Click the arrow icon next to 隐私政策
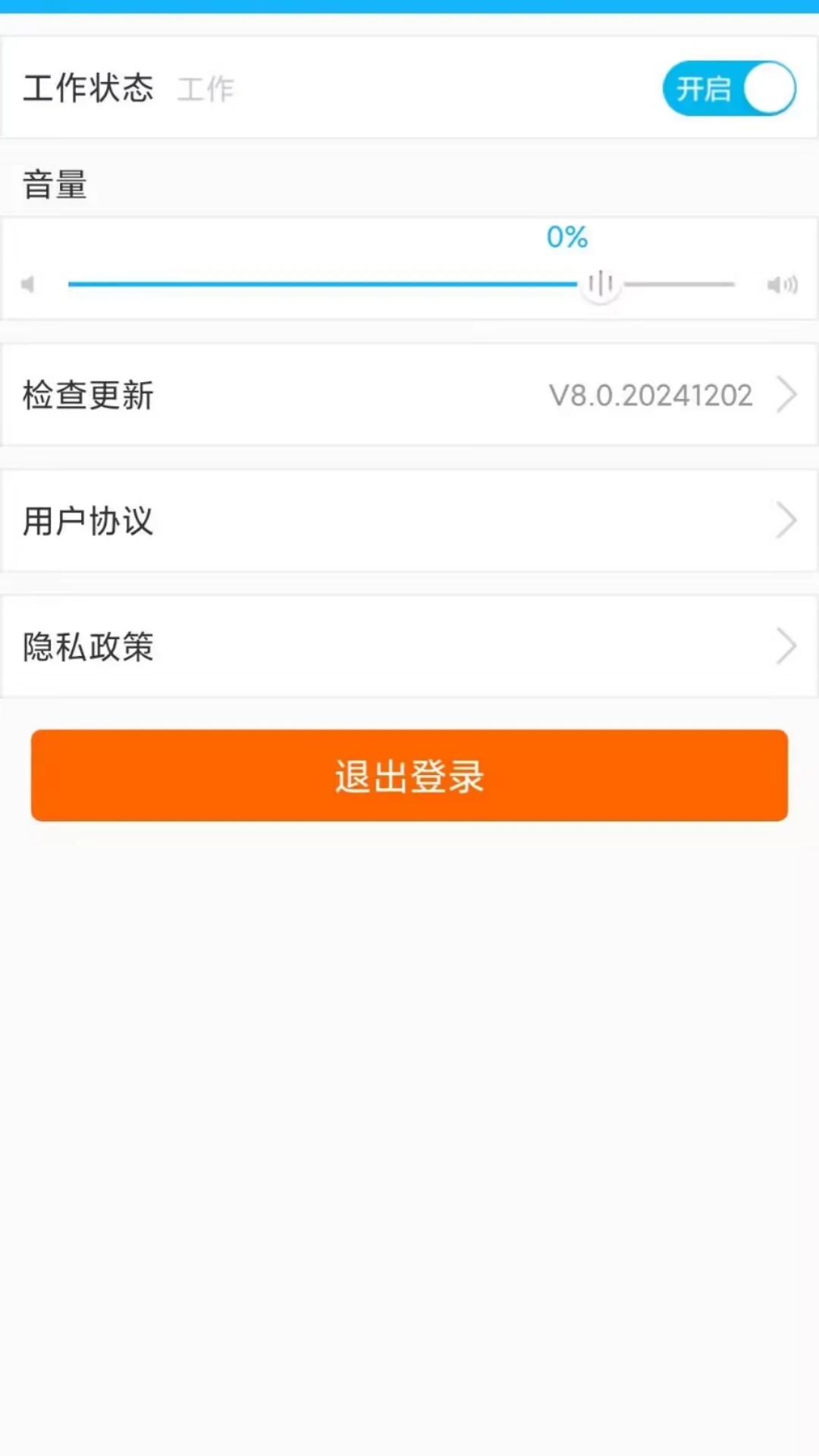The height and width of the screenshot is (1456, 819). [x=787, y=646]
